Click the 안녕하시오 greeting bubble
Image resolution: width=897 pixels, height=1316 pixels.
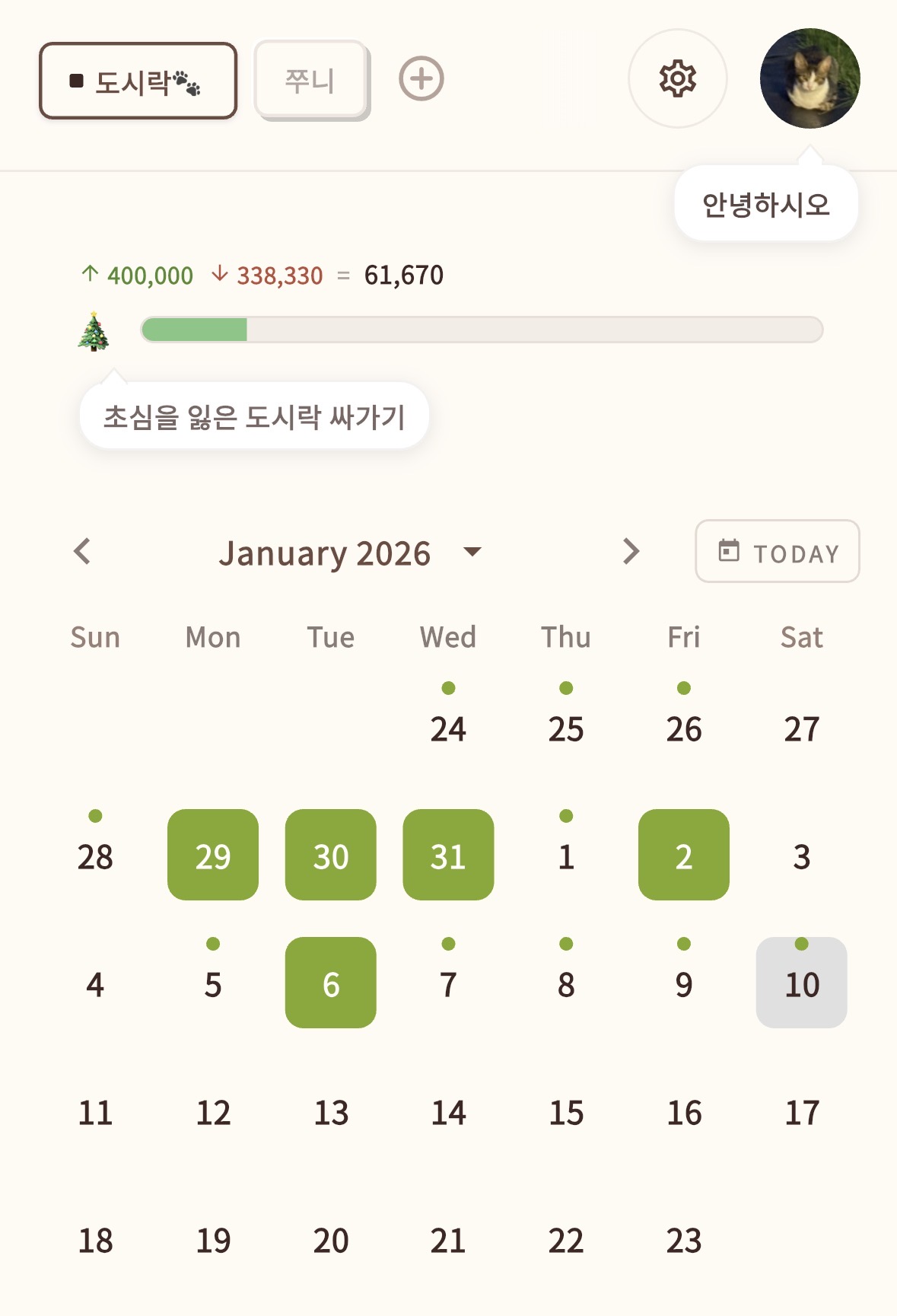(x=765, y=201)
